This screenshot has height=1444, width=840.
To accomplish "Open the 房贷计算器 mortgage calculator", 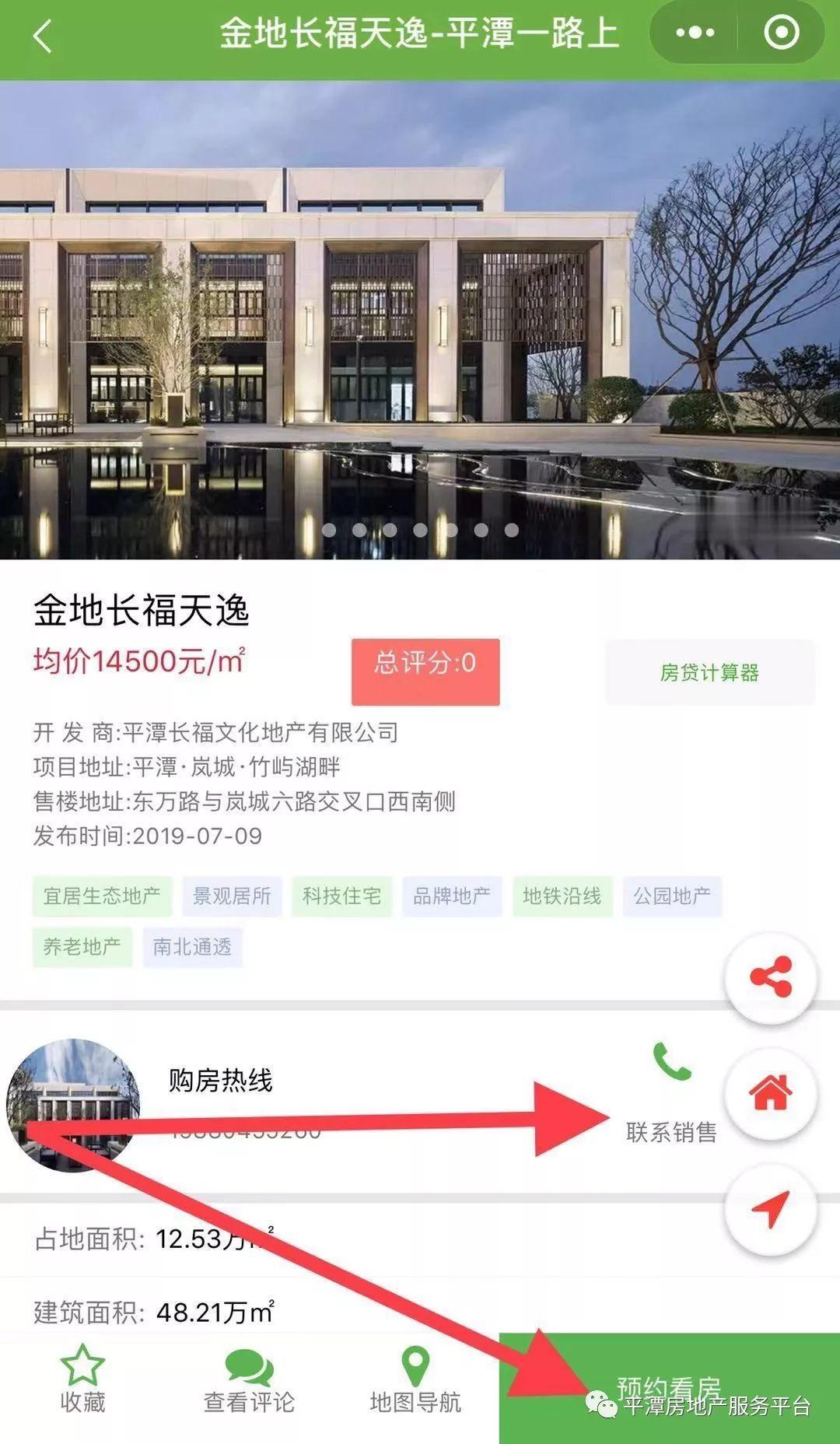I will (709, 672).
